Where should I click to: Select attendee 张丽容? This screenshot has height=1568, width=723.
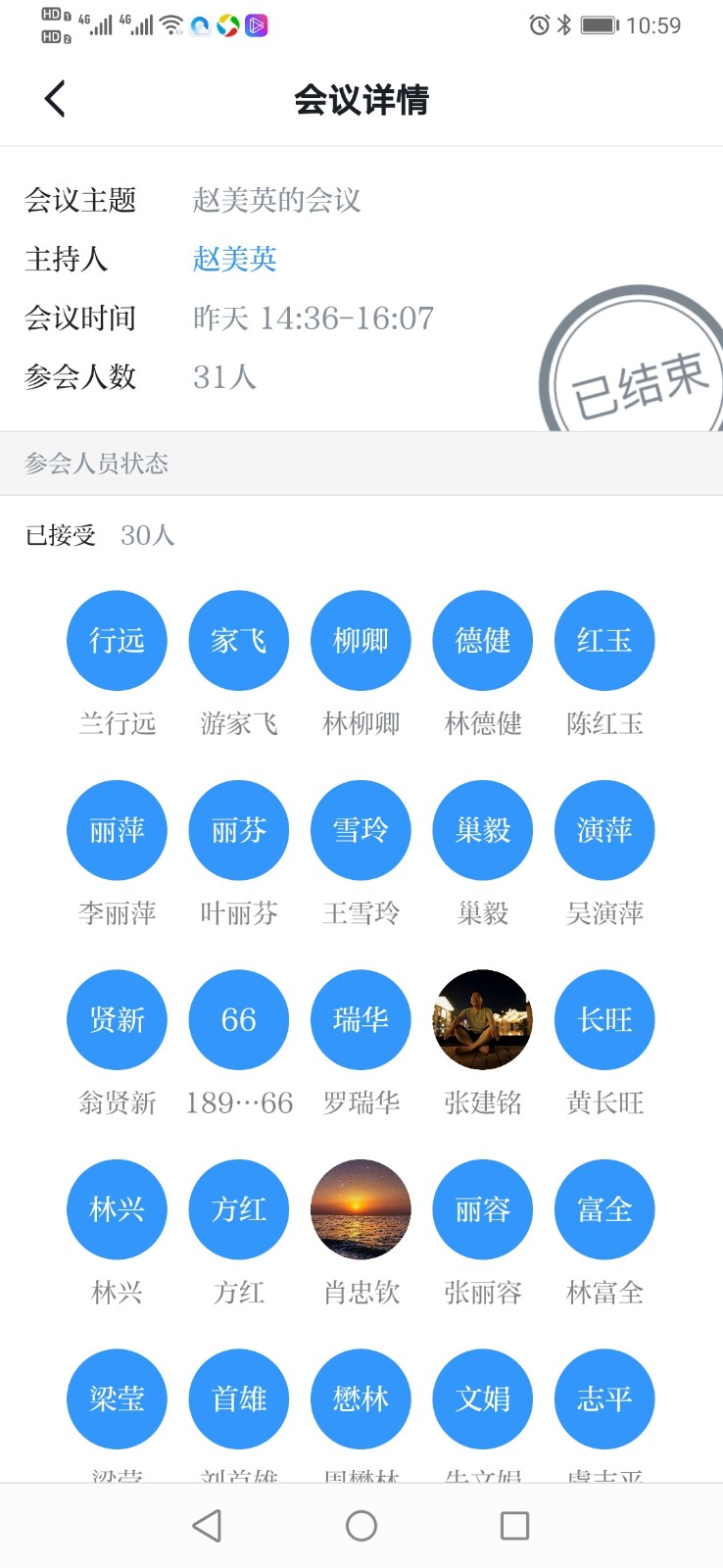pos(483,1209)
